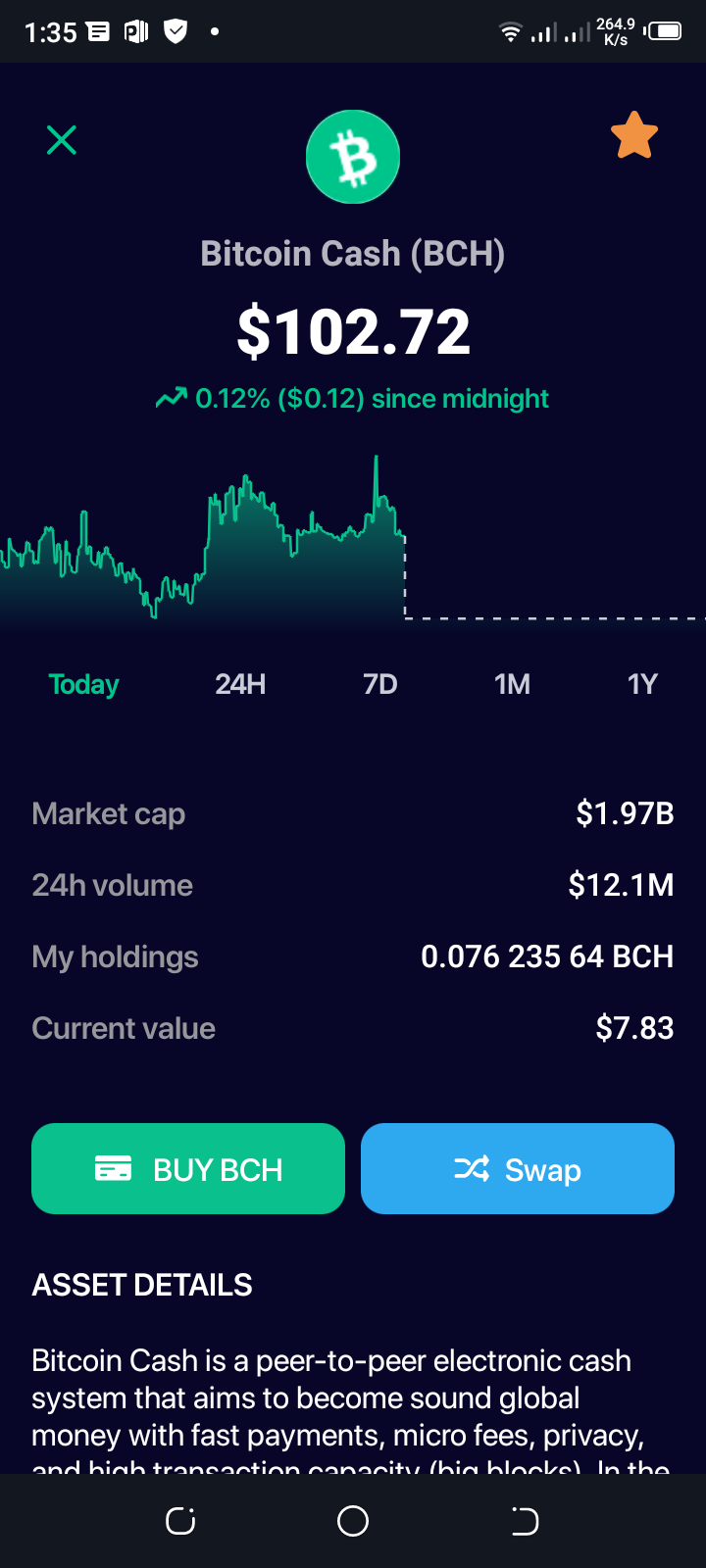The width and height of the screenshot is (706, 1568).
Task: Go to the system home screen
Action: (353, 1521)
